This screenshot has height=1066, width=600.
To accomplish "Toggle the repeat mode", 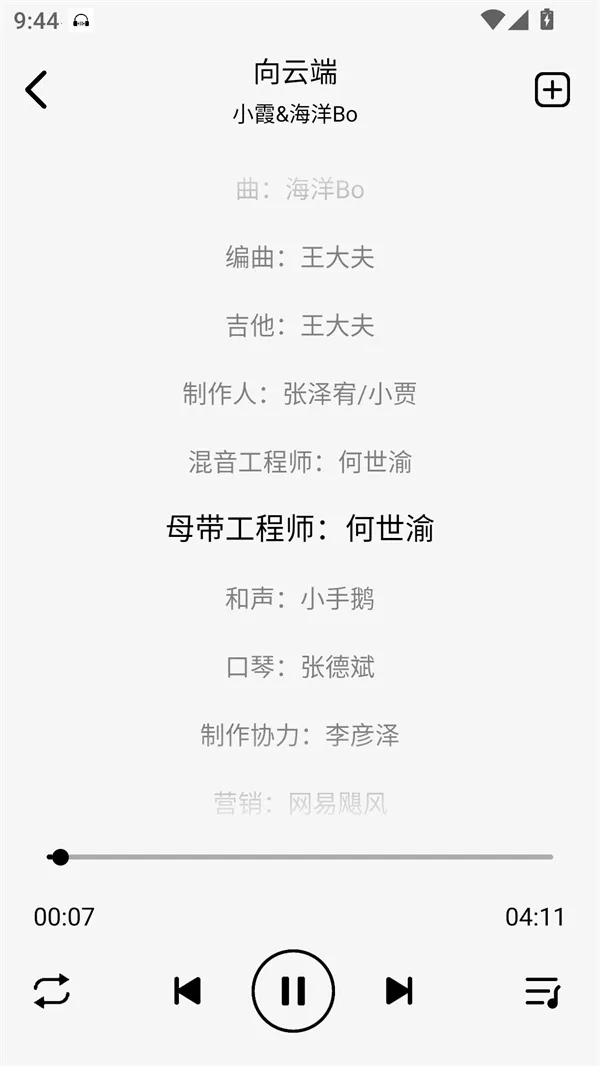I will (x=52, y=991).
